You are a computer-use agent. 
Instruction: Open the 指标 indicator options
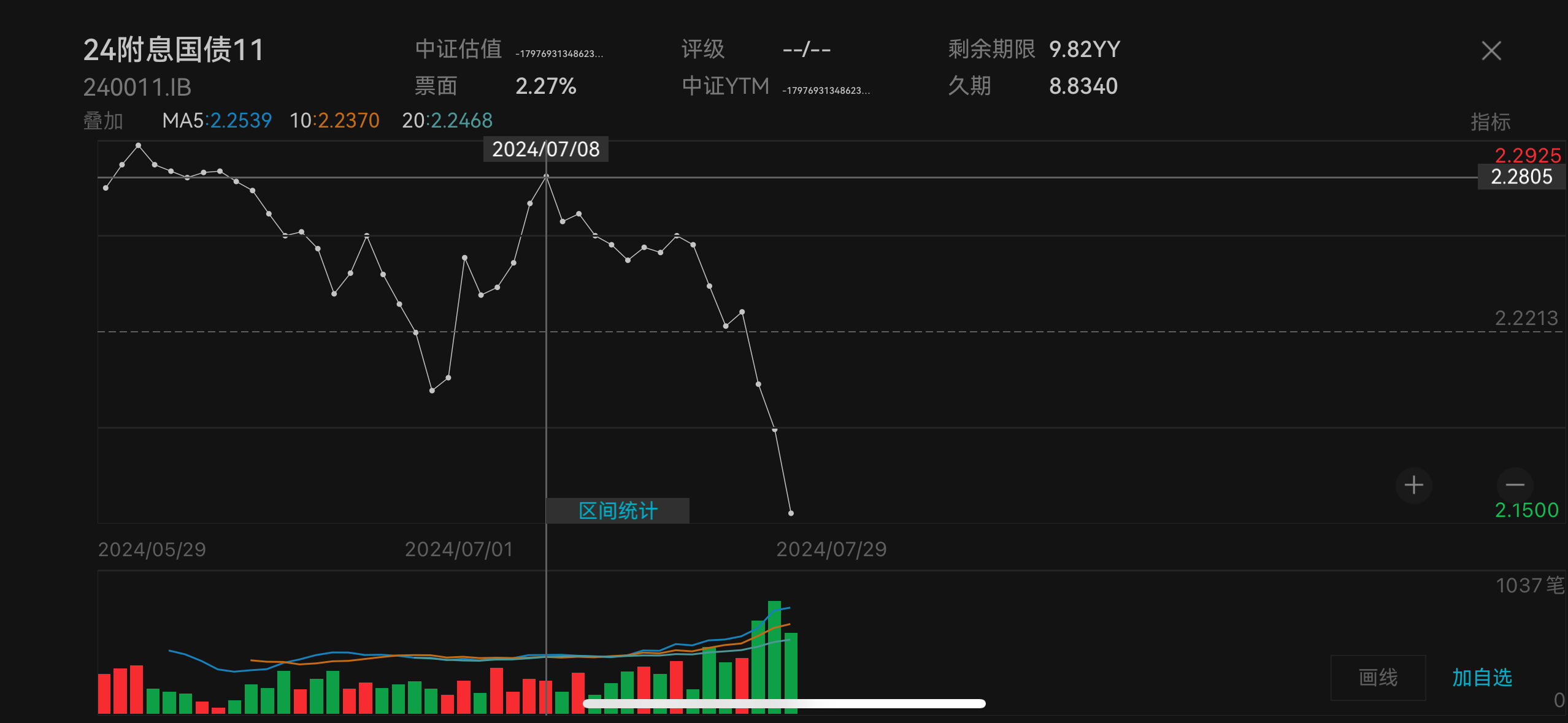pyautogui.click(x=1489, y=122)
